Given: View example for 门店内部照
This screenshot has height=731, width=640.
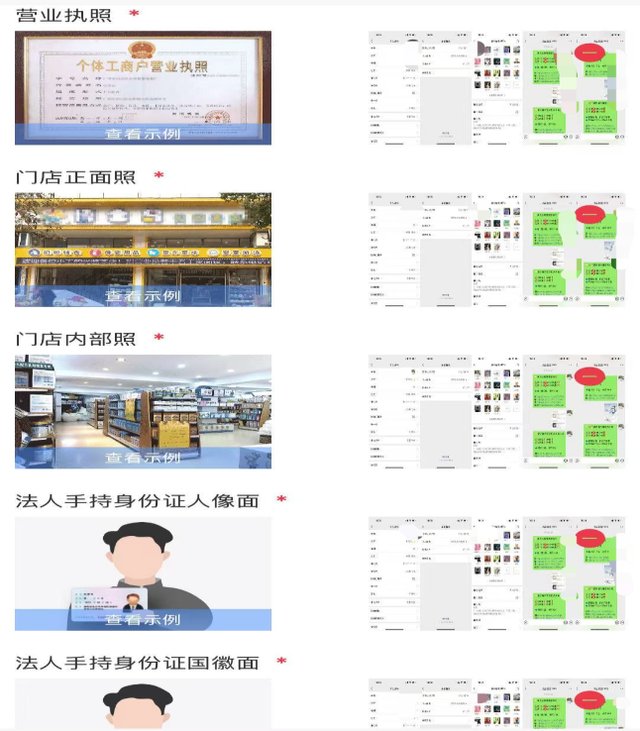Looking at the screenshot, I should point(143,457).
